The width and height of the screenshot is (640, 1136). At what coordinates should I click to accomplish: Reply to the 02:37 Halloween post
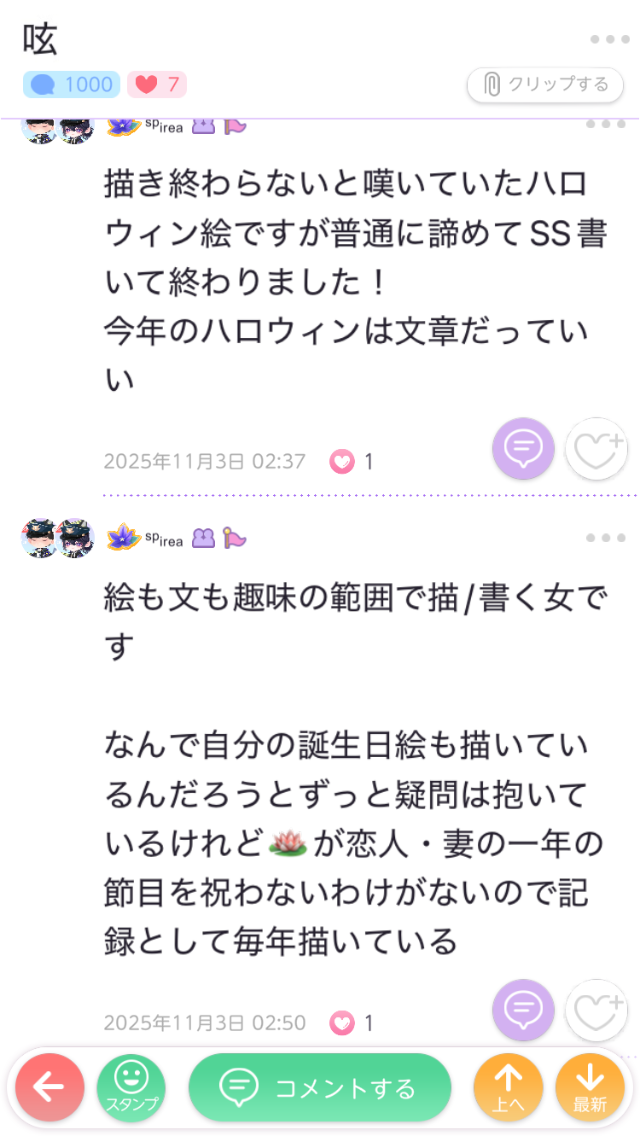click(x=523, y=449)
